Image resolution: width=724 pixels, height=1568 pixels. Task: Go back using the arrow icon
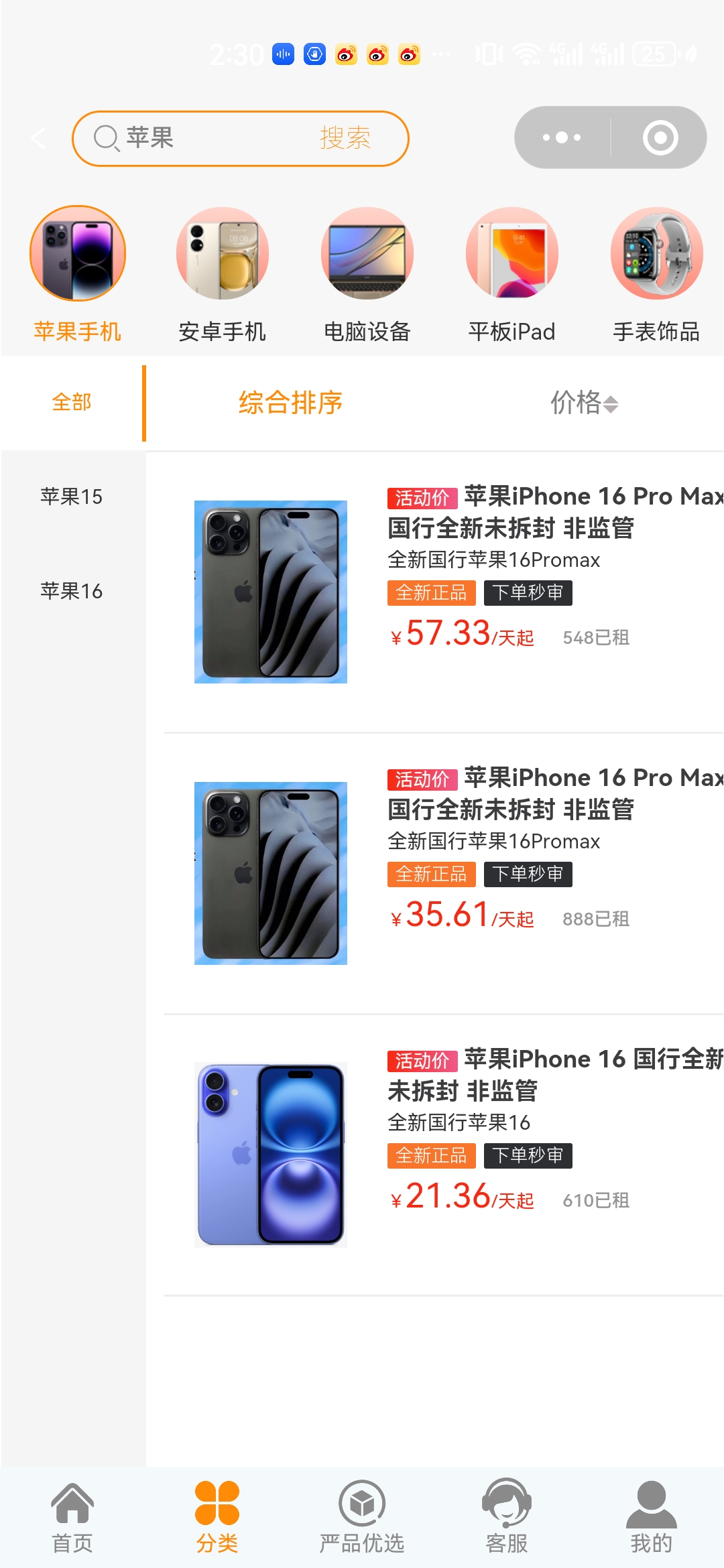coord(38,138)
